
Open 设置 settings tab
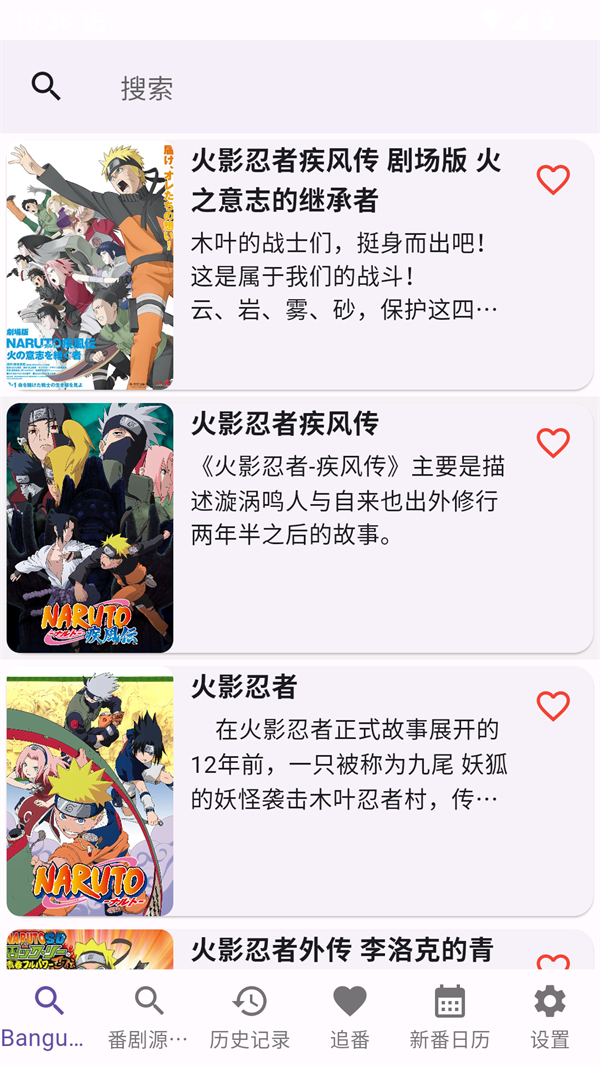click(x=549, y=1017)
